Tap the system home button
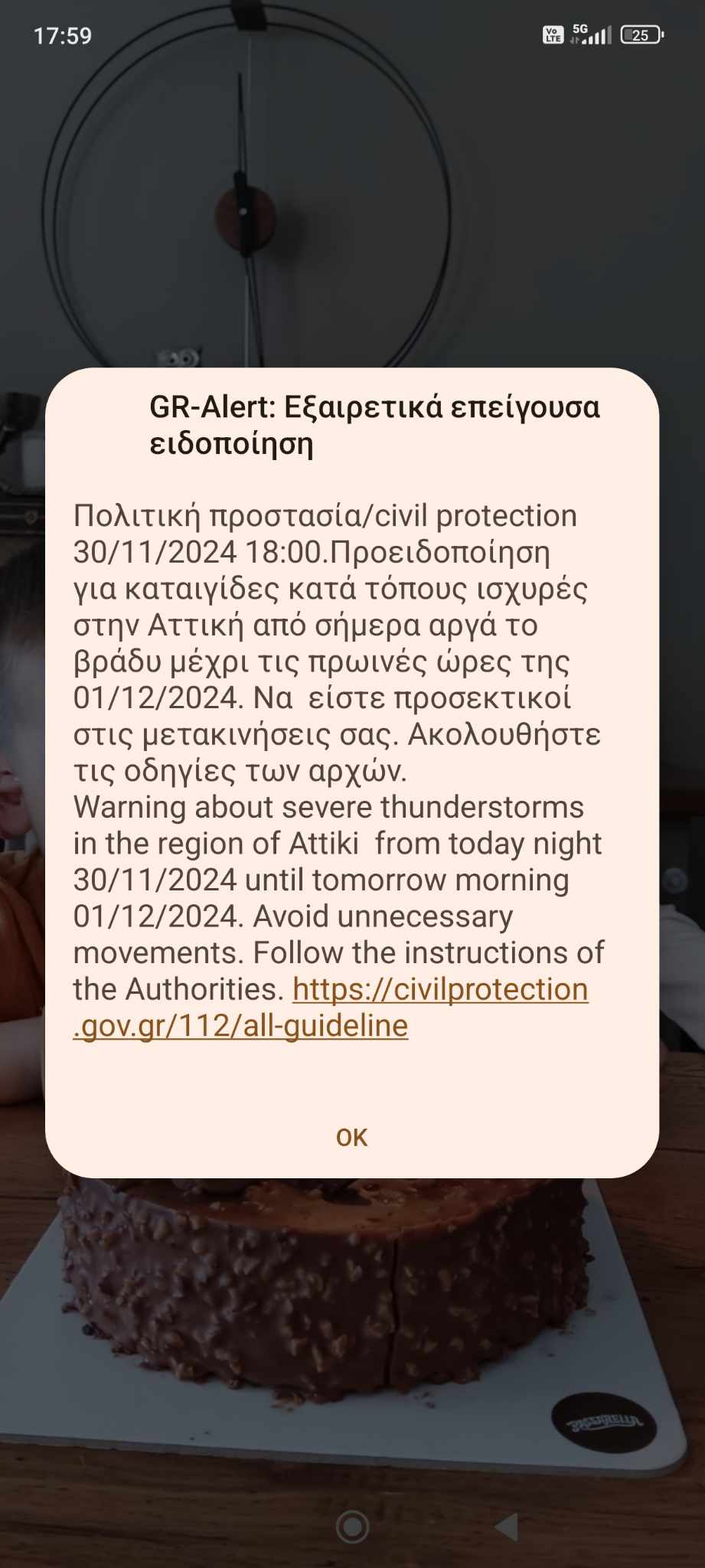The width and height of the screenshot is (705, 1568). 352,1526
